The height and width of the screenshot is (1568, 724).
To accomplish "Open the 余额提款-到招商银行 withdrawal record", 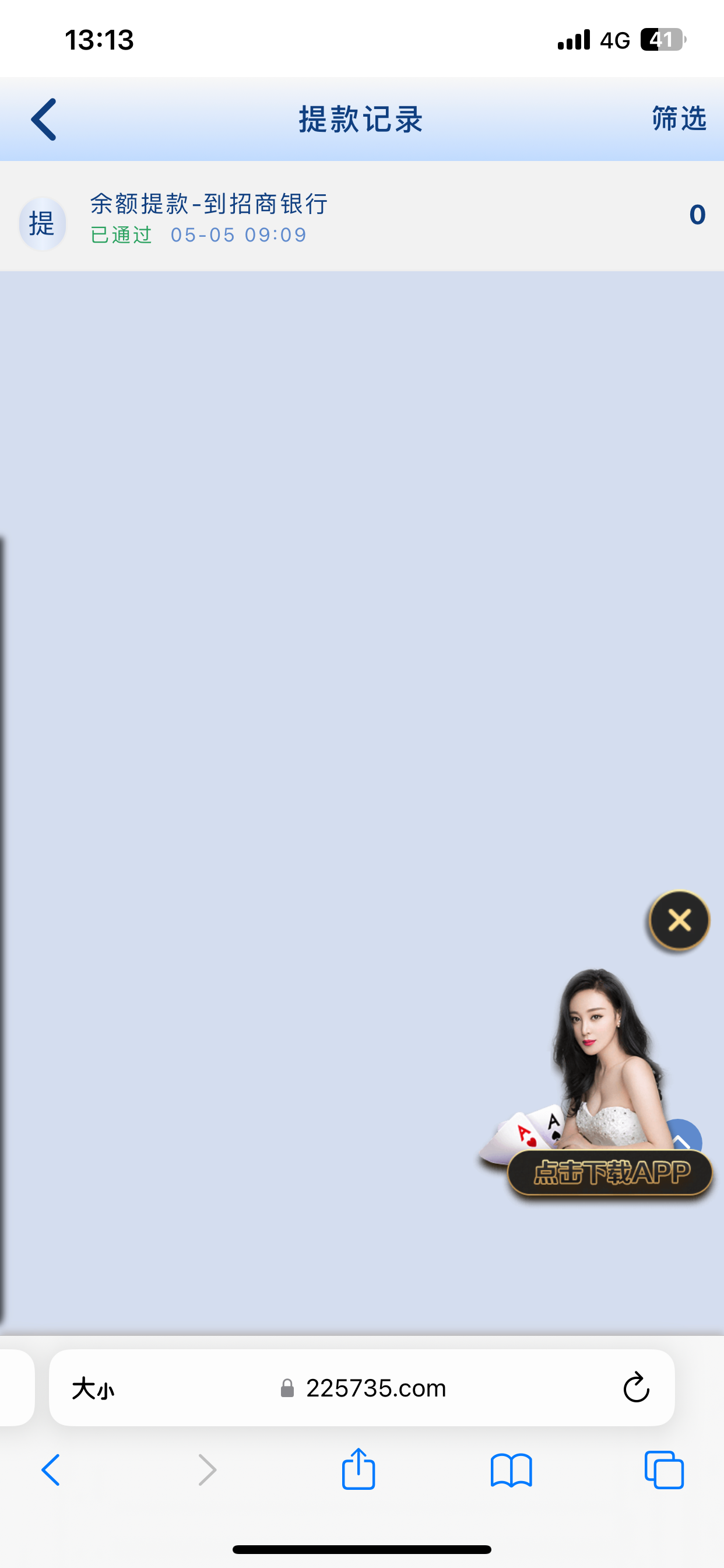I will 361,218.
